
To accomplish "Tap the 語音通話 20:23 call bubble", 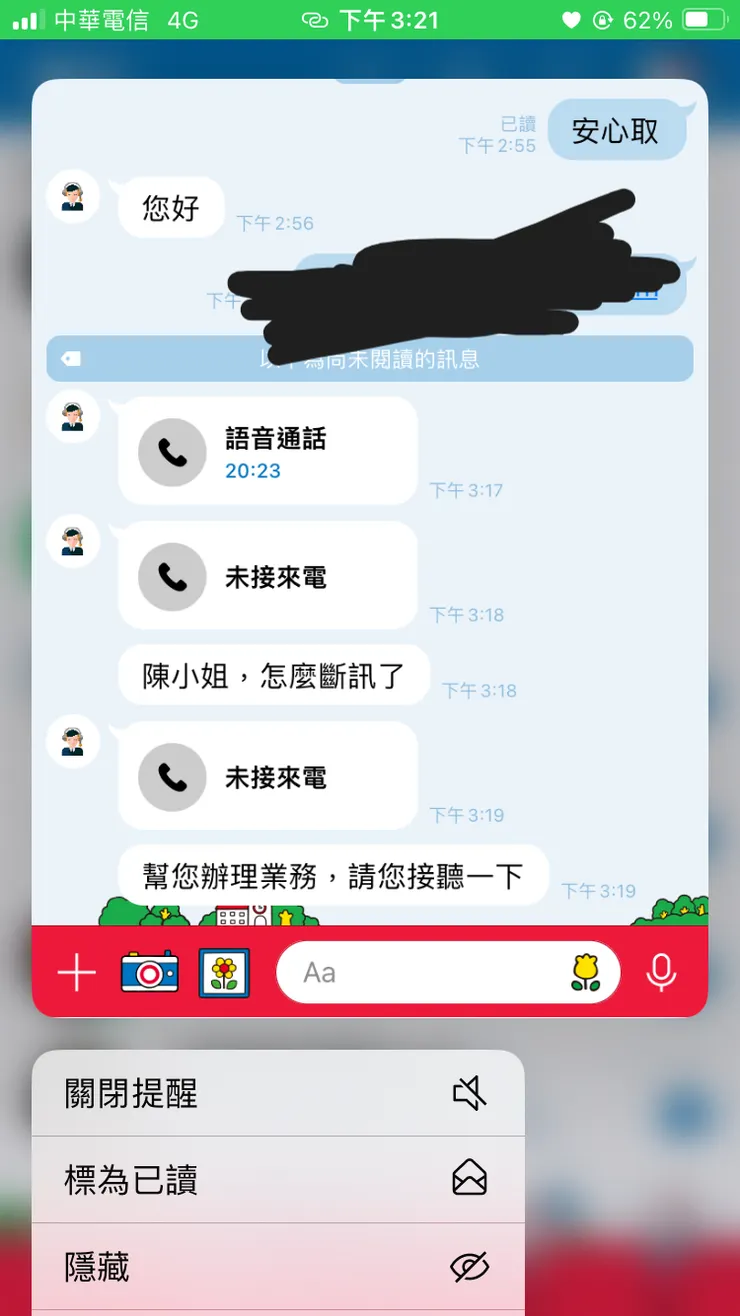I will [267, 452].
